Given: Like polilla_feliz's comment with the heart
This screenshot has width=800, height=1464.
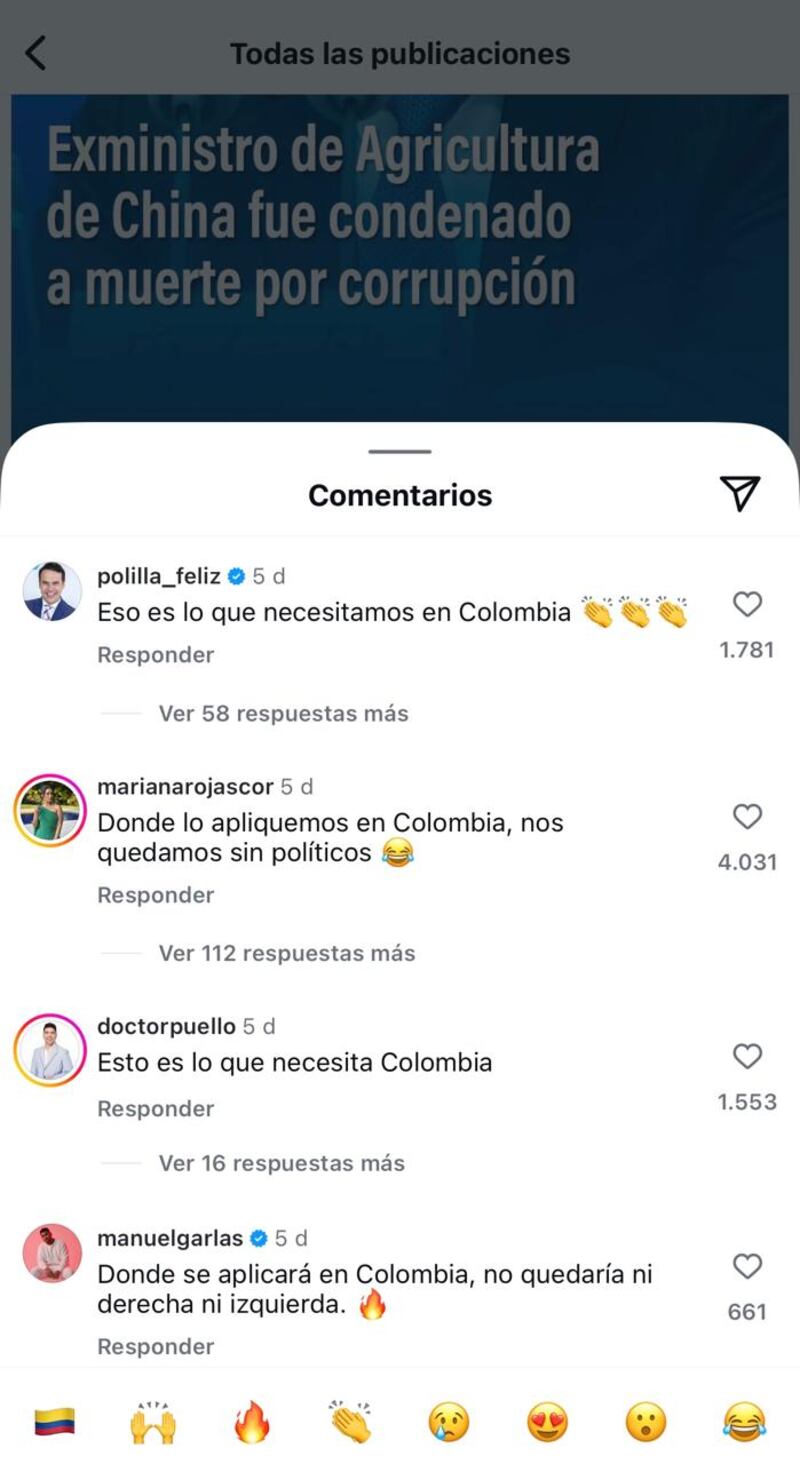Looking at the screenshot, I should click(747, 603).
